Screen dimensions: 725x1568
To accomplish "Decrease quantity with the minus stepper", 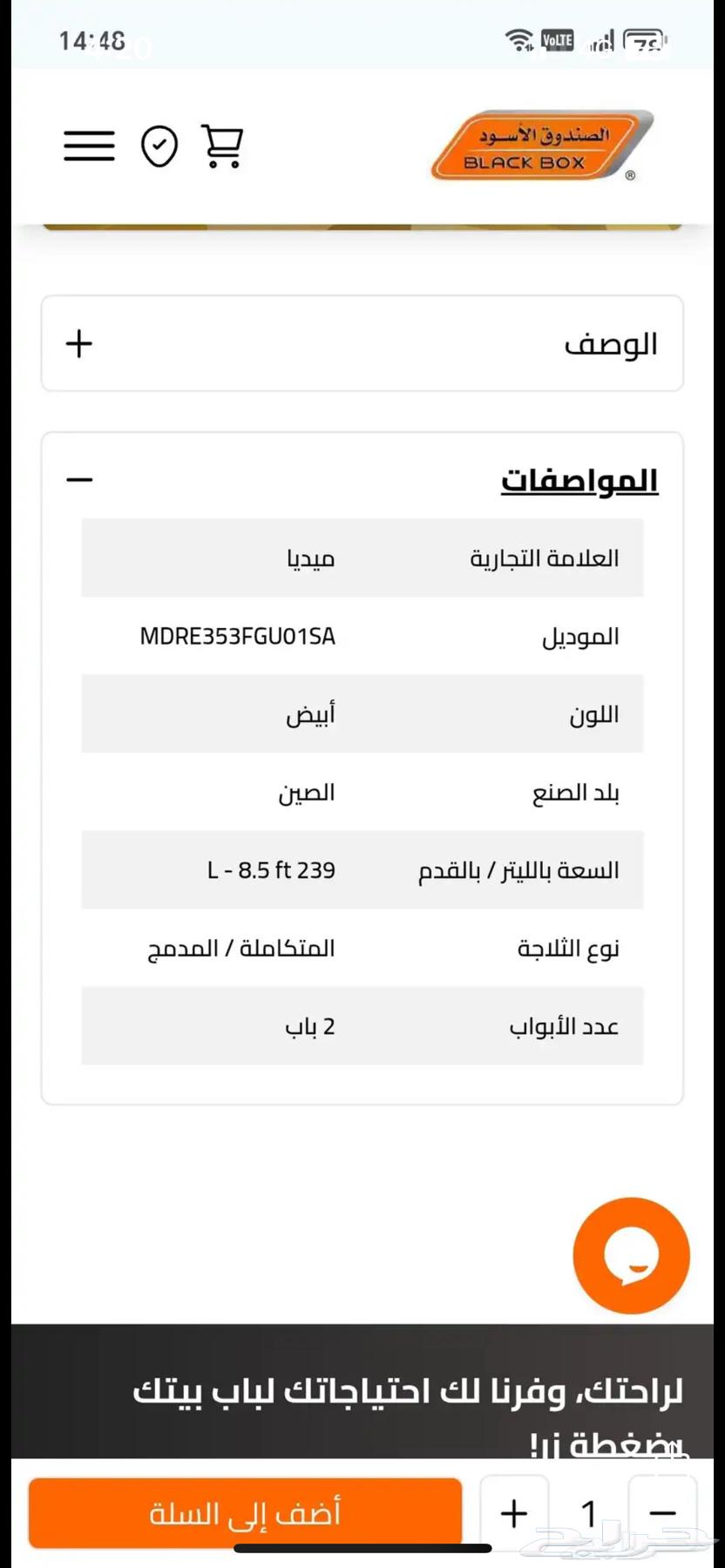I will 662,1513.
